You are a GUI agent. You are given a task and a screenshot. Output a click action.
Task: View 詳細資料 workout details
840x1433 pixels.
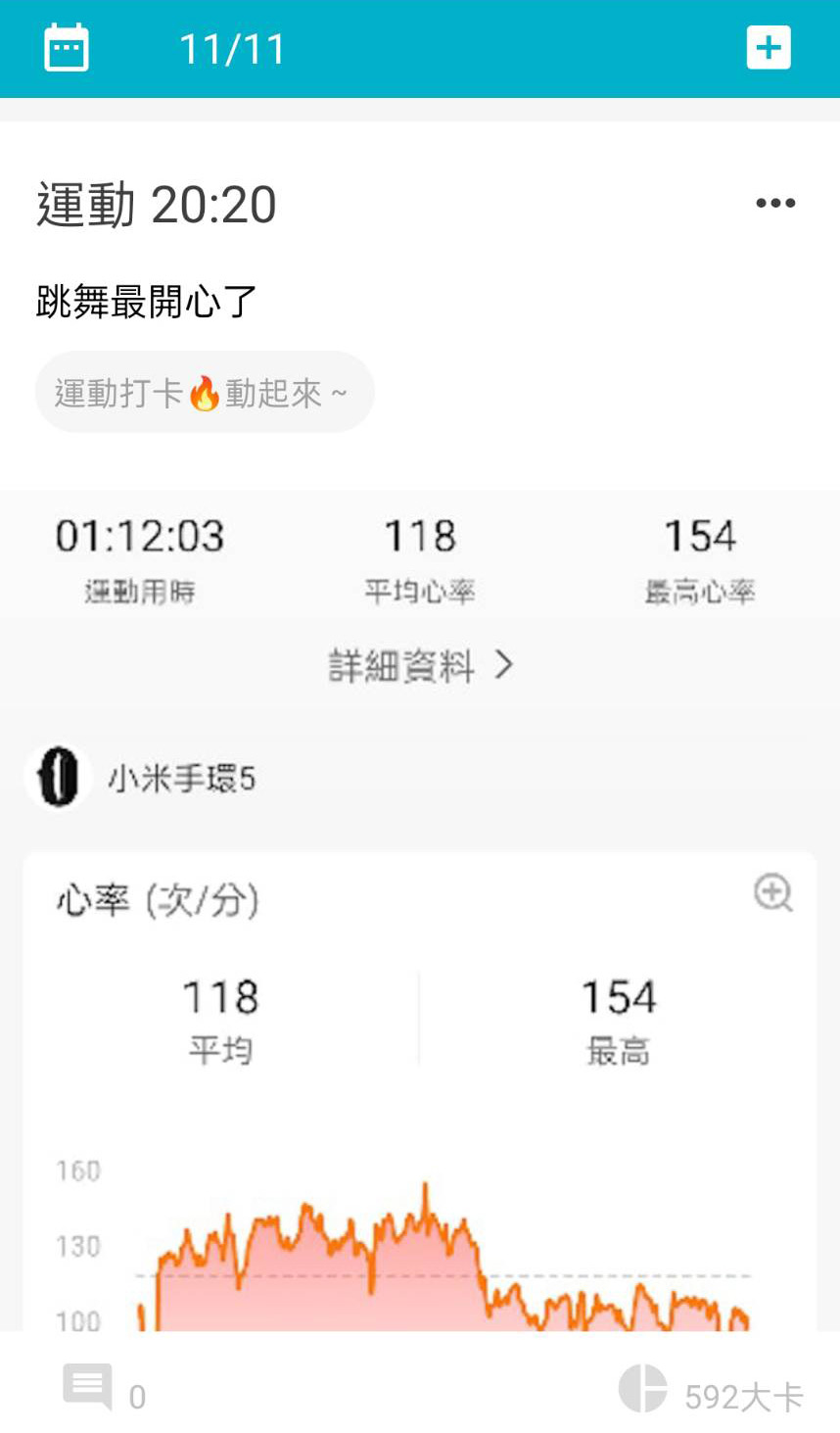420,666
